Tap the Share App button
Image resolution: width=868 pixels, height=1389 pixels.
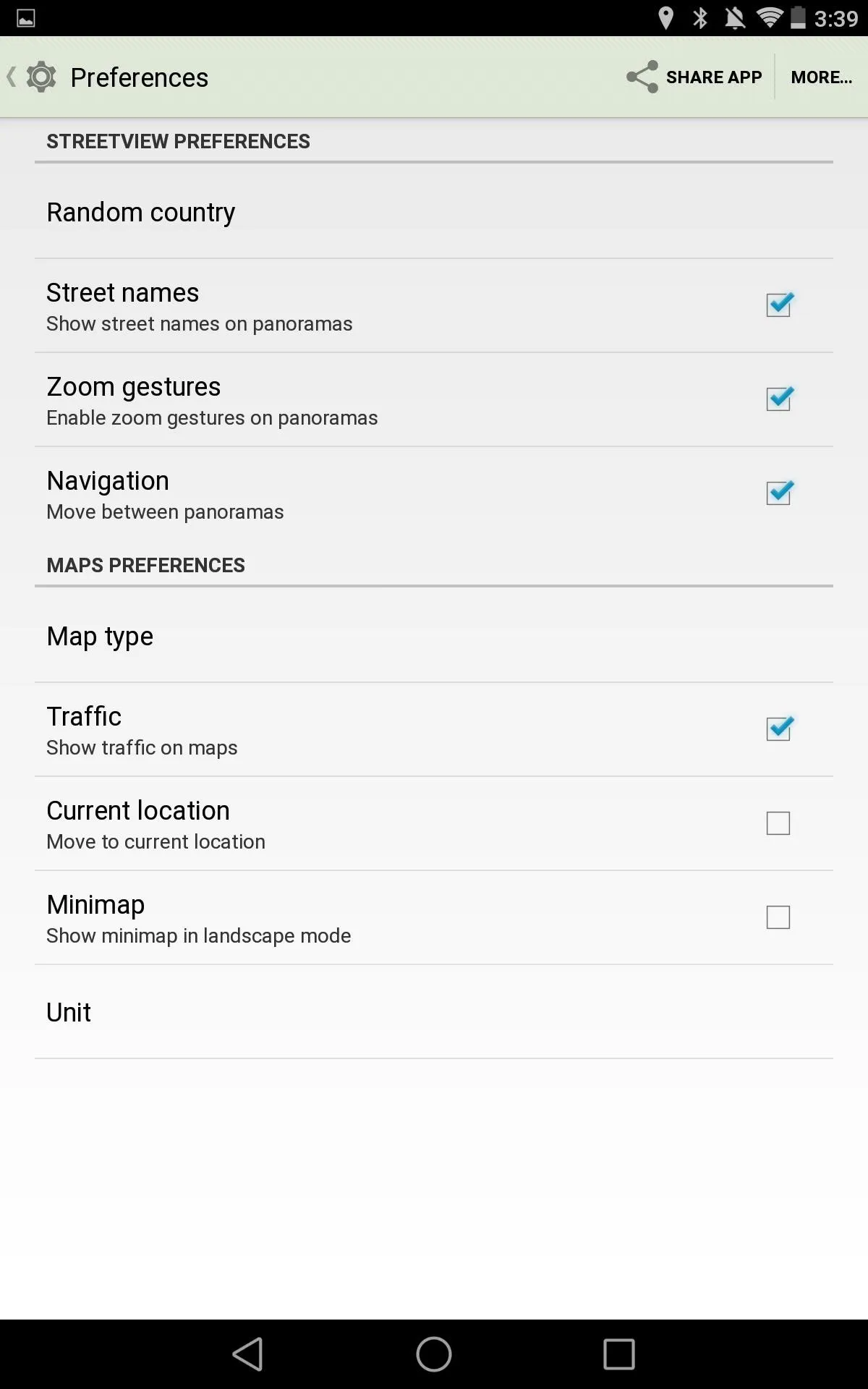(x=694, y=77)
